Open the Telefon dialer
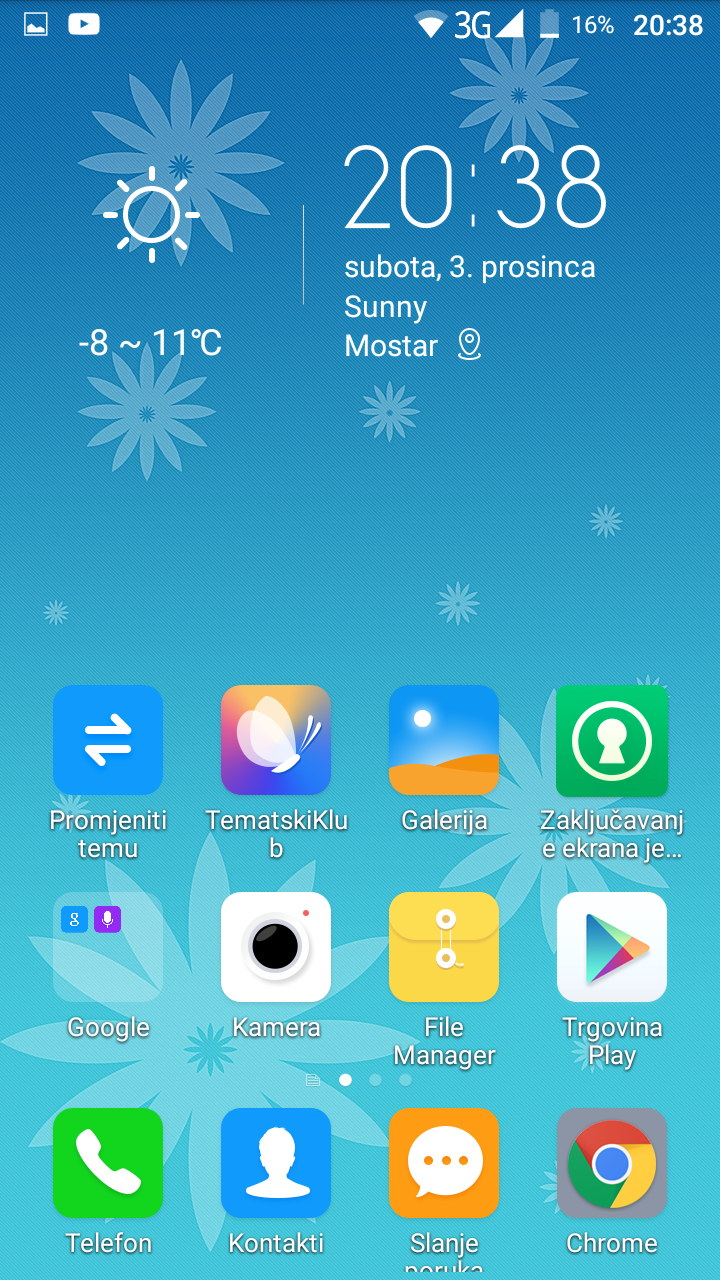The image size is (720, 1280). point(108,1163)
